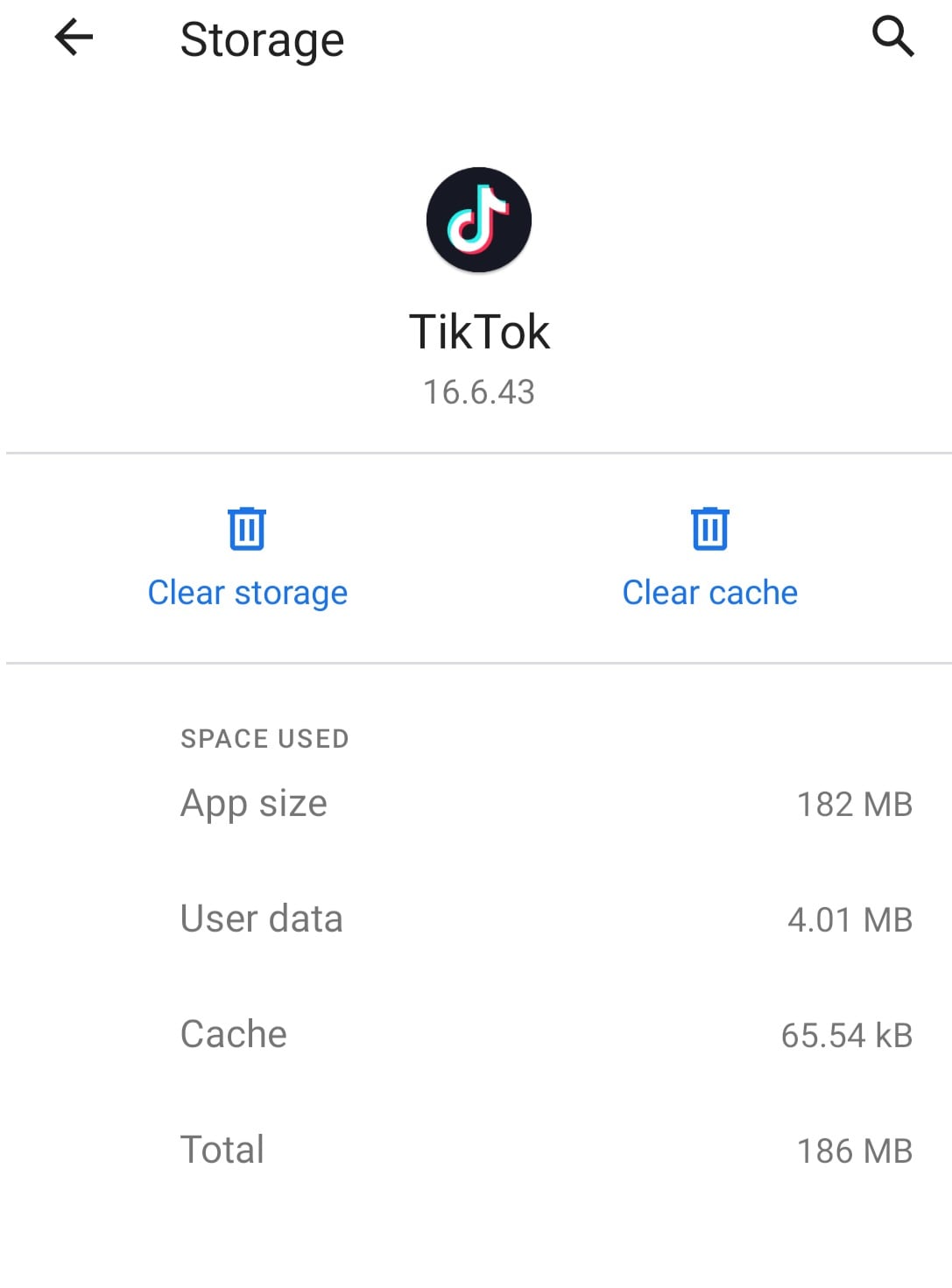Screen dimensions: 952x1288
Task: Open the search magnifier icon
Action: 892,37
